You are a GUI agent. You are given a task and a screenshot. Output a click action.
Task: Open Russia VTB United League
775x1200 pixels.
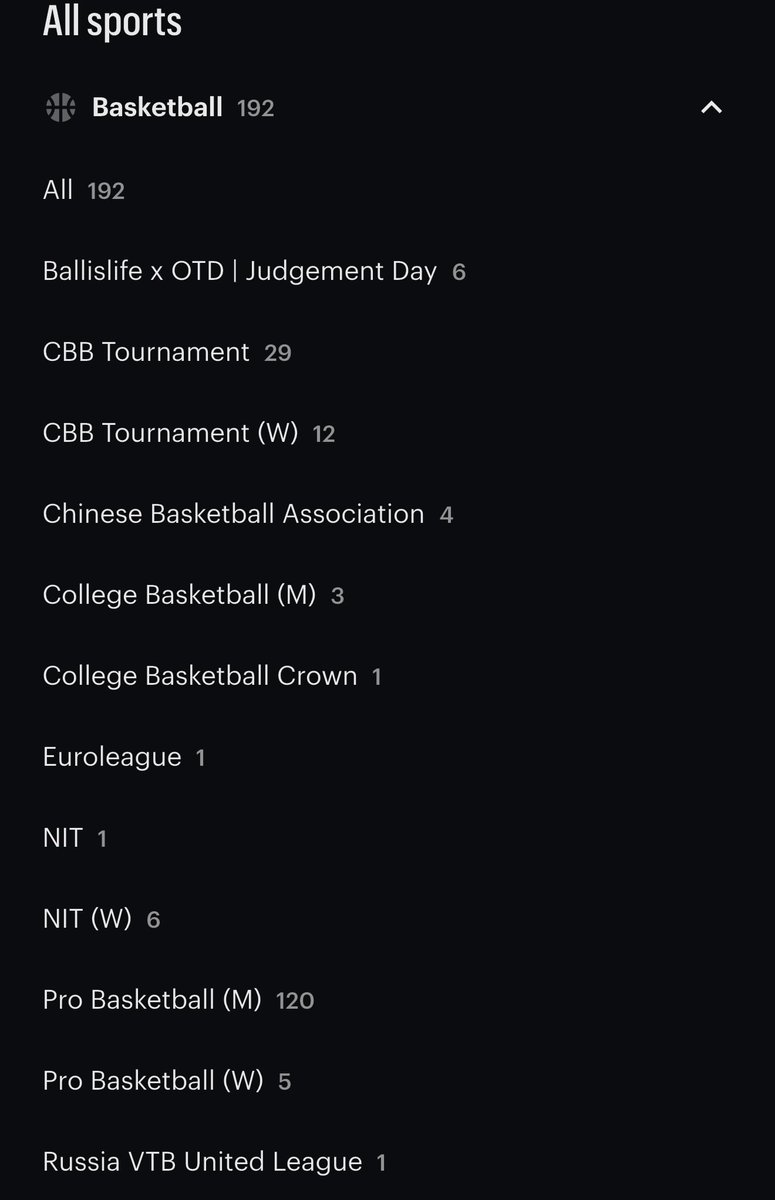[x=202, y=1162]
